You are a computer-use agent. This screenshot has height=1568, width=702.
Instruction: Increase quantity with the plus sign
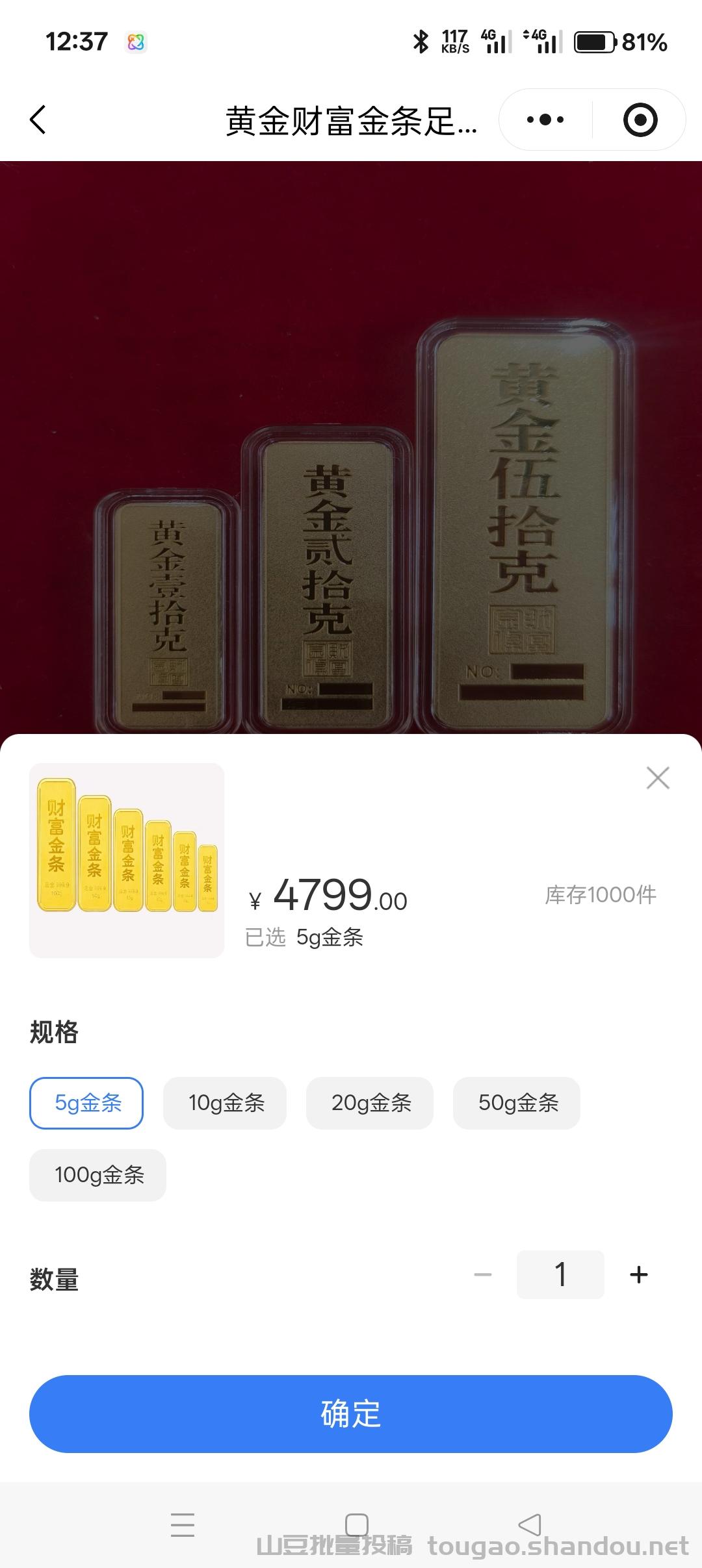(x=638, y=1274)
